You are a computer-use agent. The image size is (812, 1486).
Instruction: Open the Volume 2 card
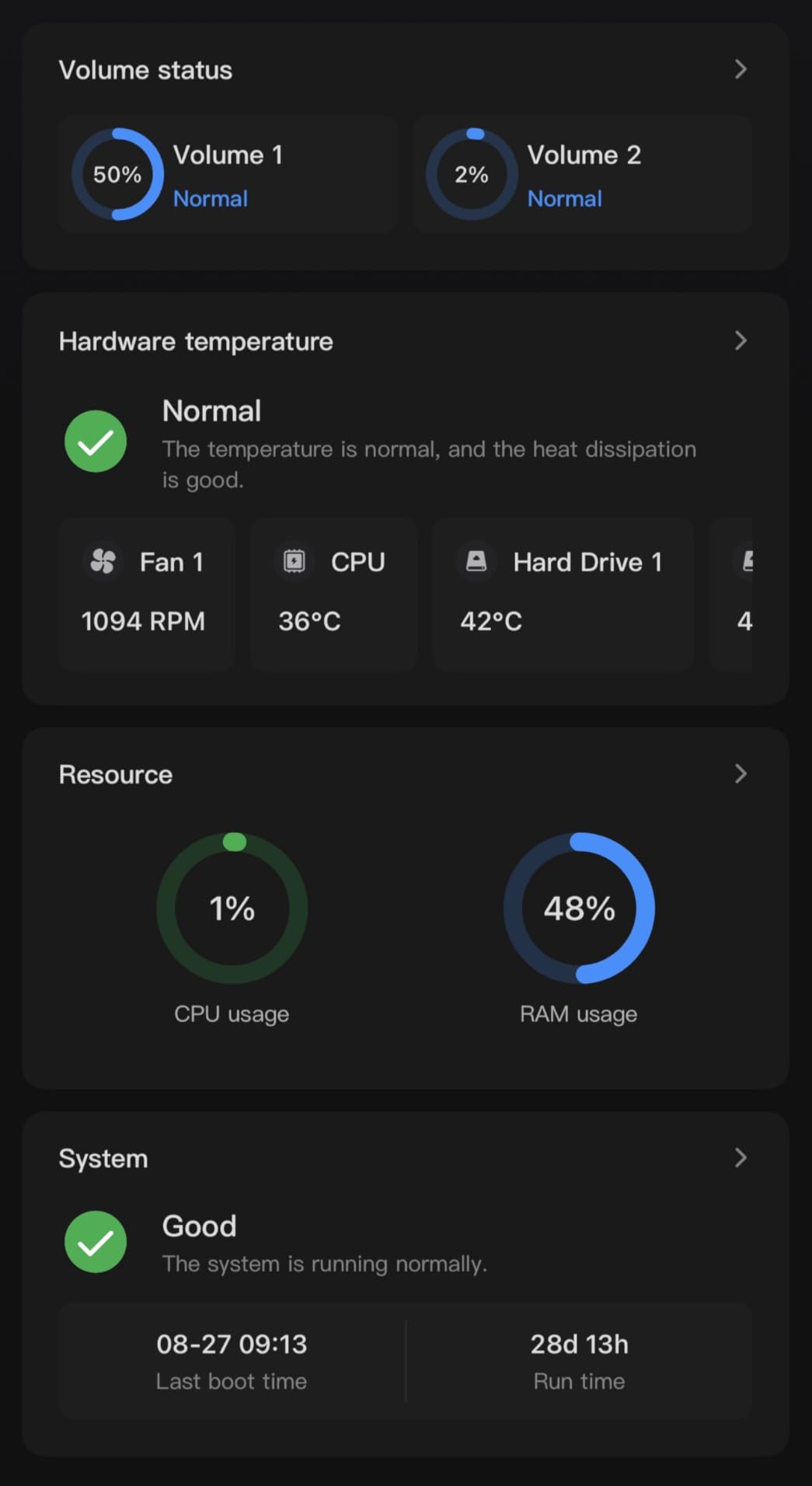[583, 174]
